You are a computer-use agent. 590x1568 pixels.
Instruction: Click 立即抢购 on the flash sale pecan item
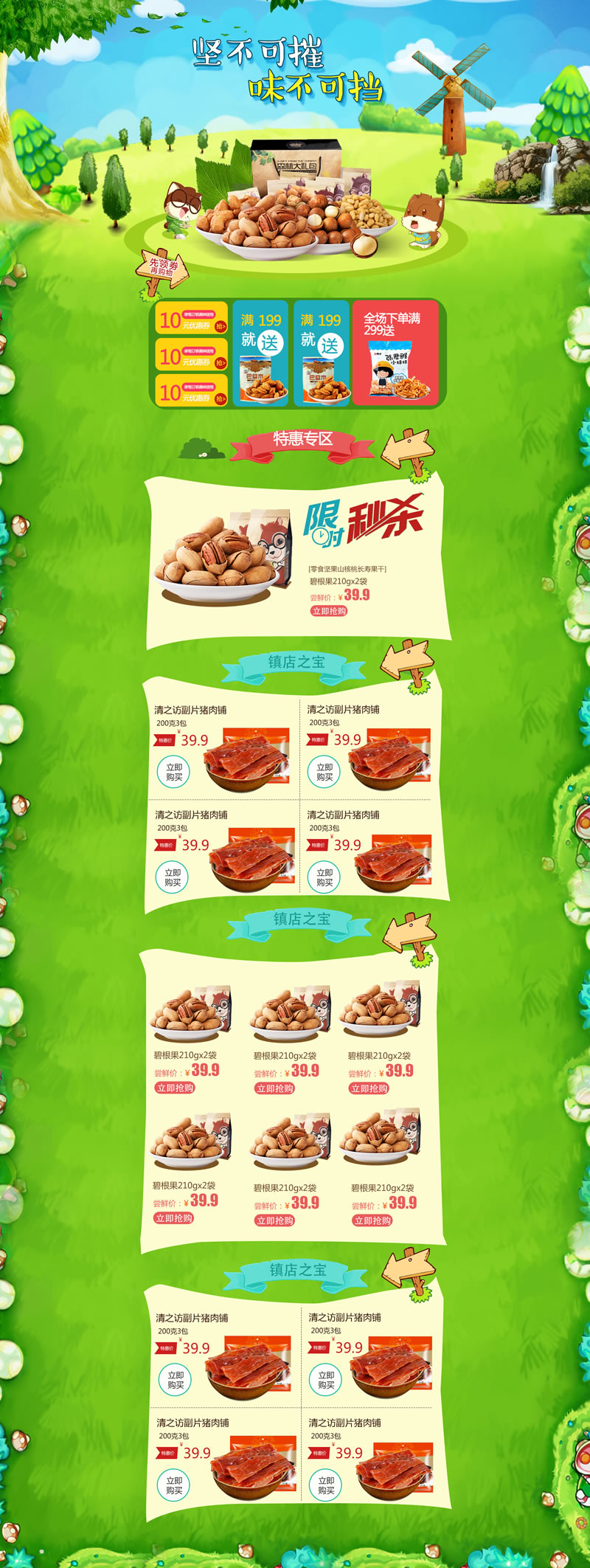(x=330, y=610)
